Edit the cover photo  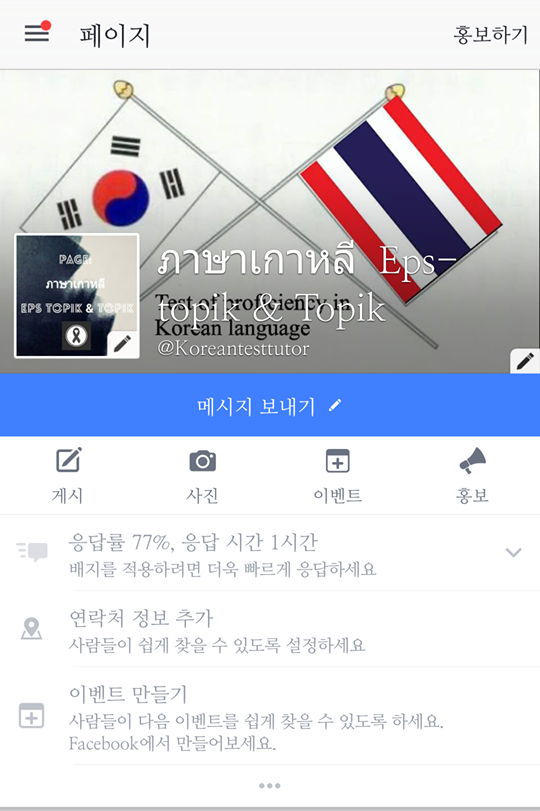[525, 361]
